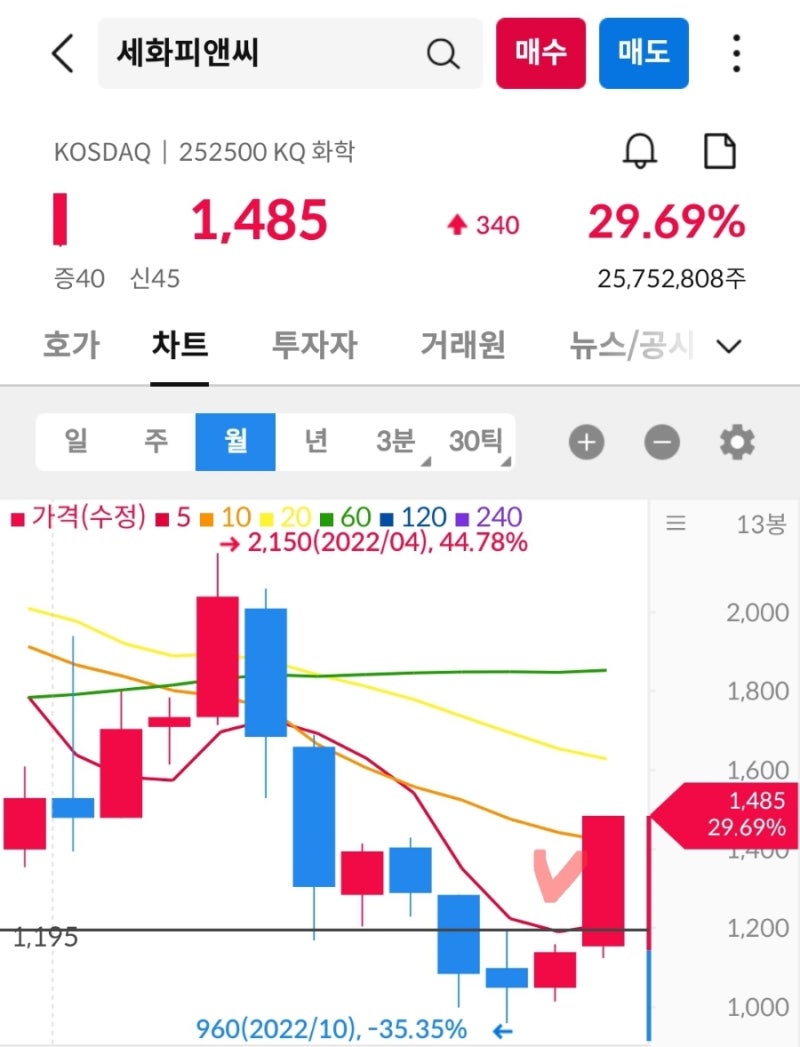Open the stock search icon
The height and width of the screenshot is (1047, 800).
(x=443, y=54)
